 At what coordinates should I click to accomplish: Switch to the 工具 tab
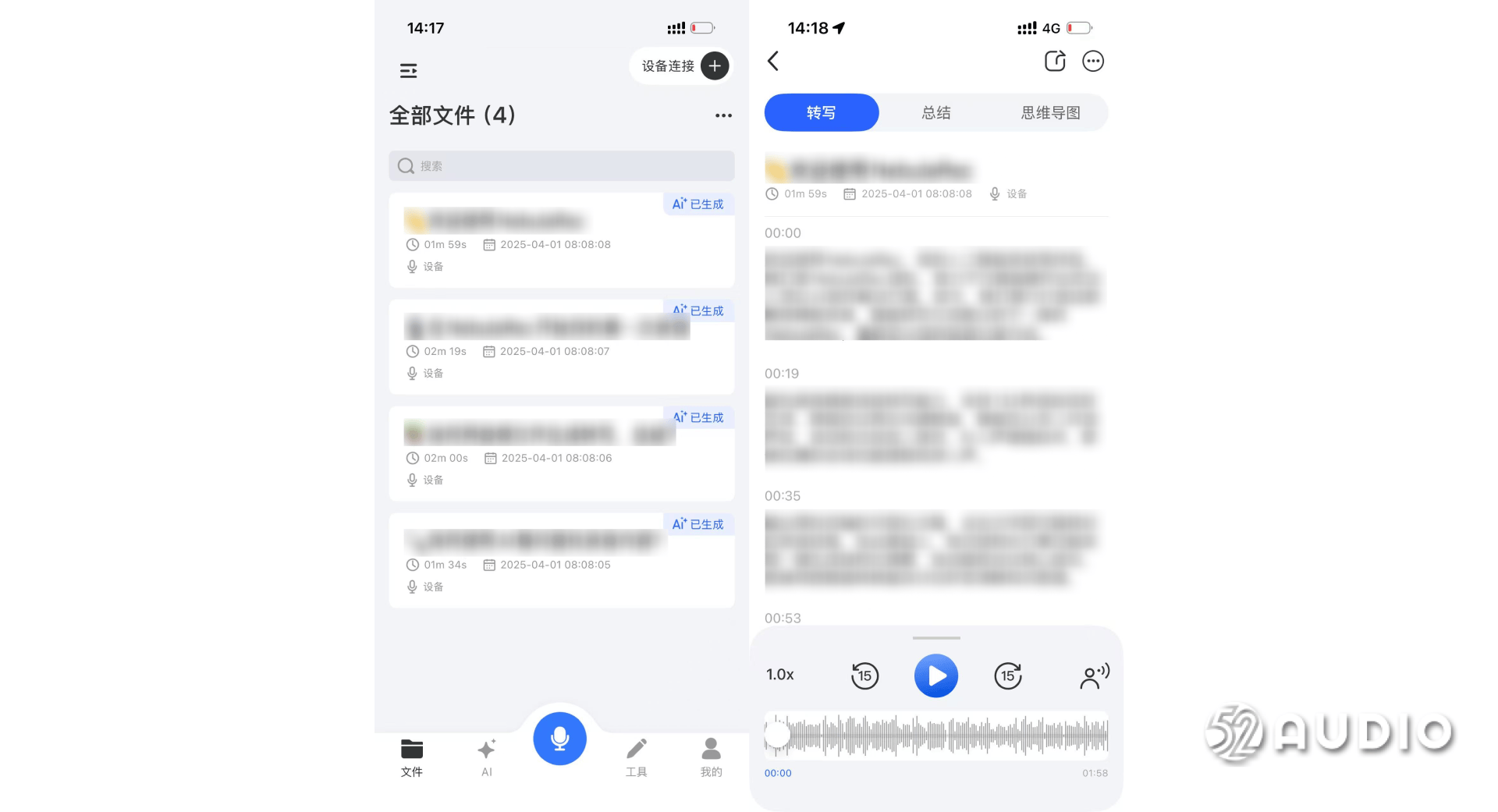click(636, 757)
